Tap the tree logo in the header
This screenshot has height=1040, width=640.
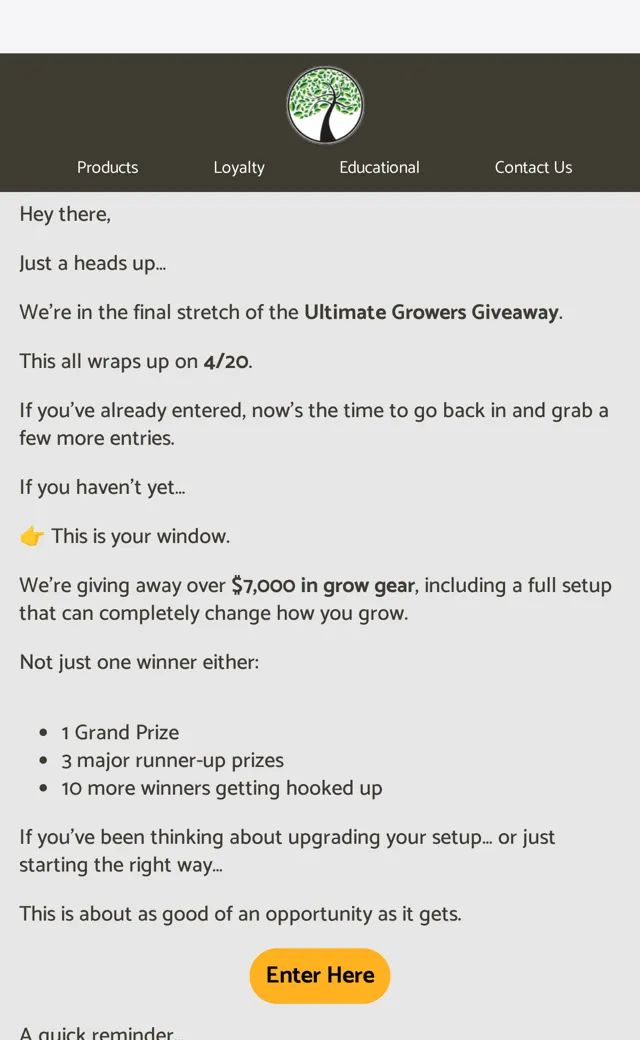(325, 105)
